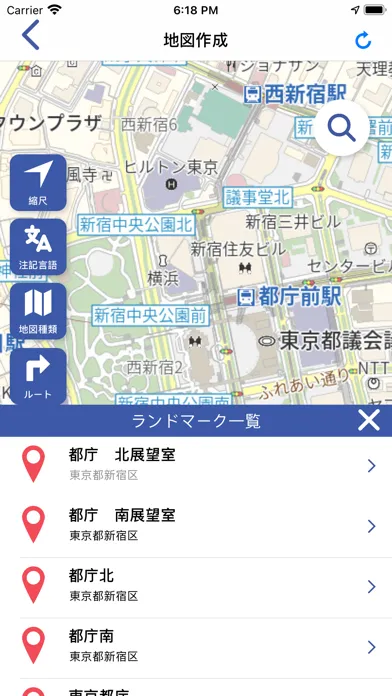Viewport: 392px width, 696px height.
Task: Go back using the top-left arrow
Action: pyautogui.click(x=31, y=35)
